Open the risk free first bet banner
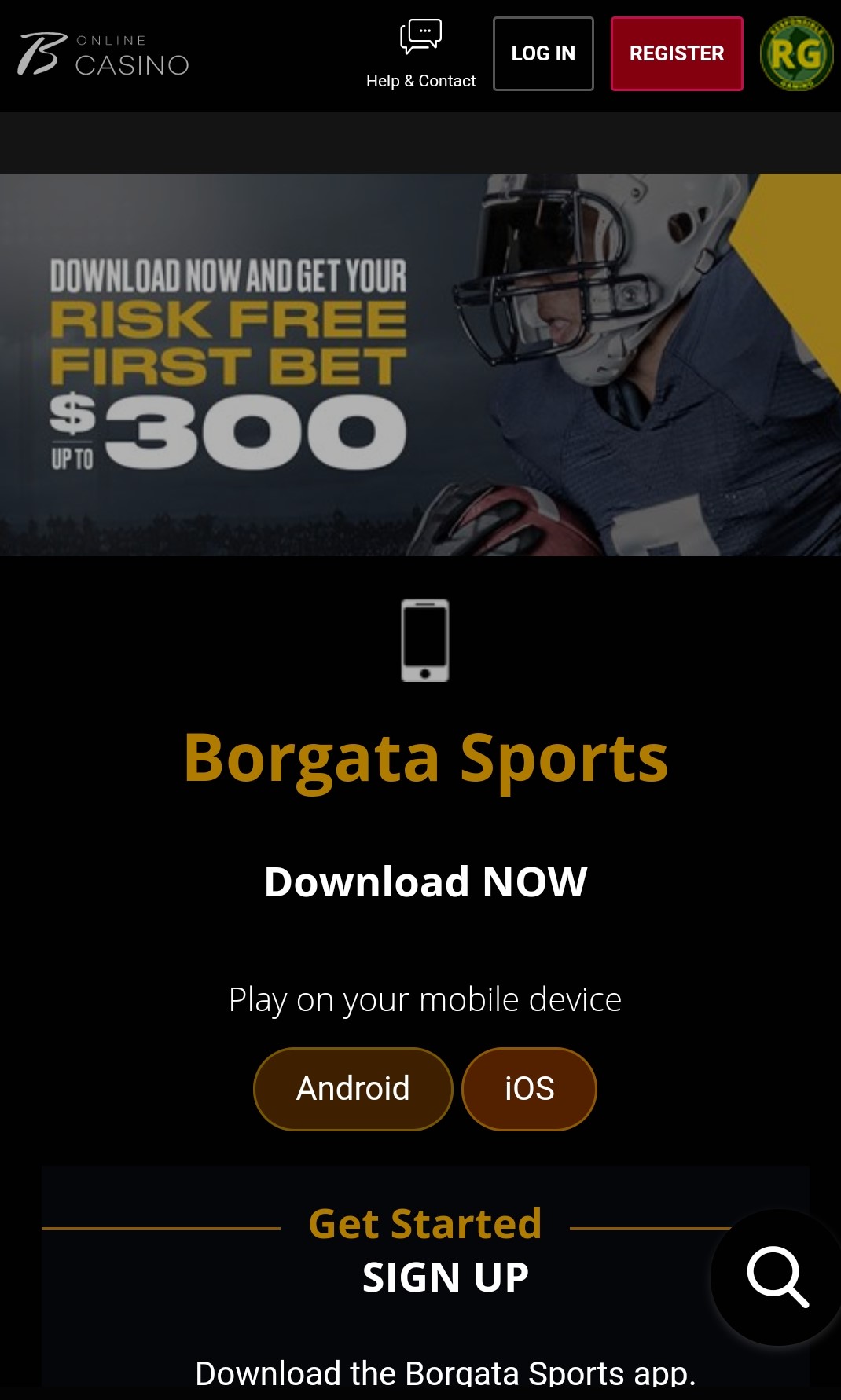 point(420,365)
